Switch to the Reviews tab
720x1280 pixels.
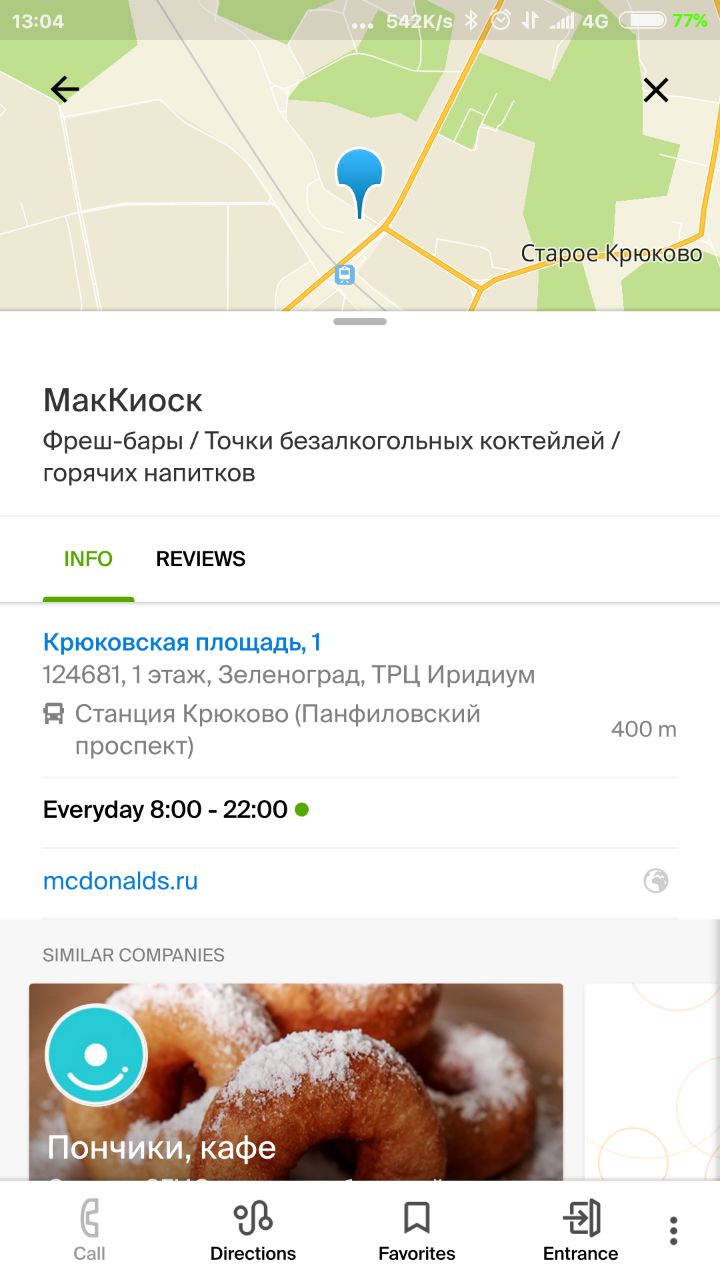[x=200, y=559]
